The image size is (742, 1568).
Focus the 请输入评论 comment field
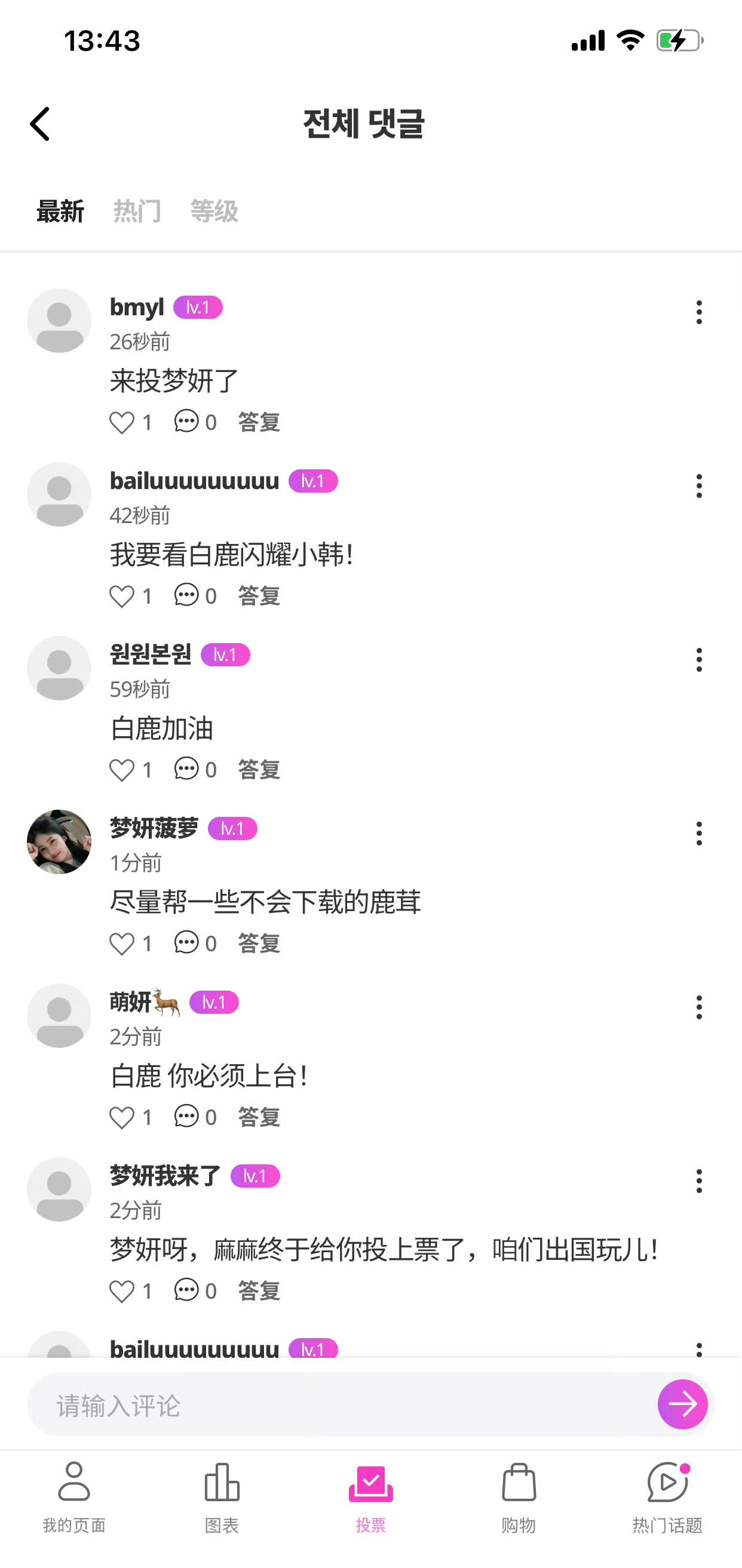[341, 1406]
